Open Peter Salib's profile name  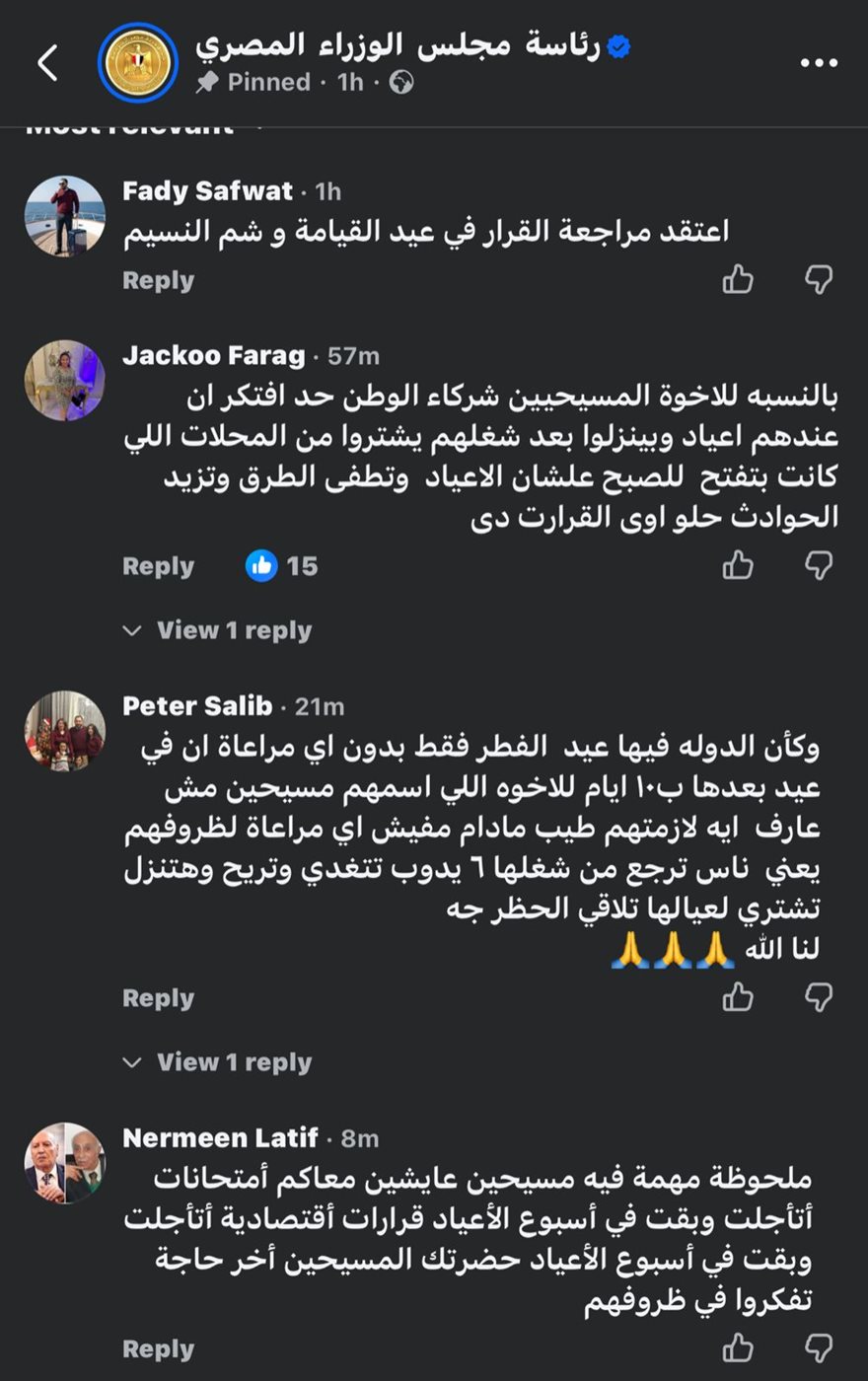(x=197, y=706)
